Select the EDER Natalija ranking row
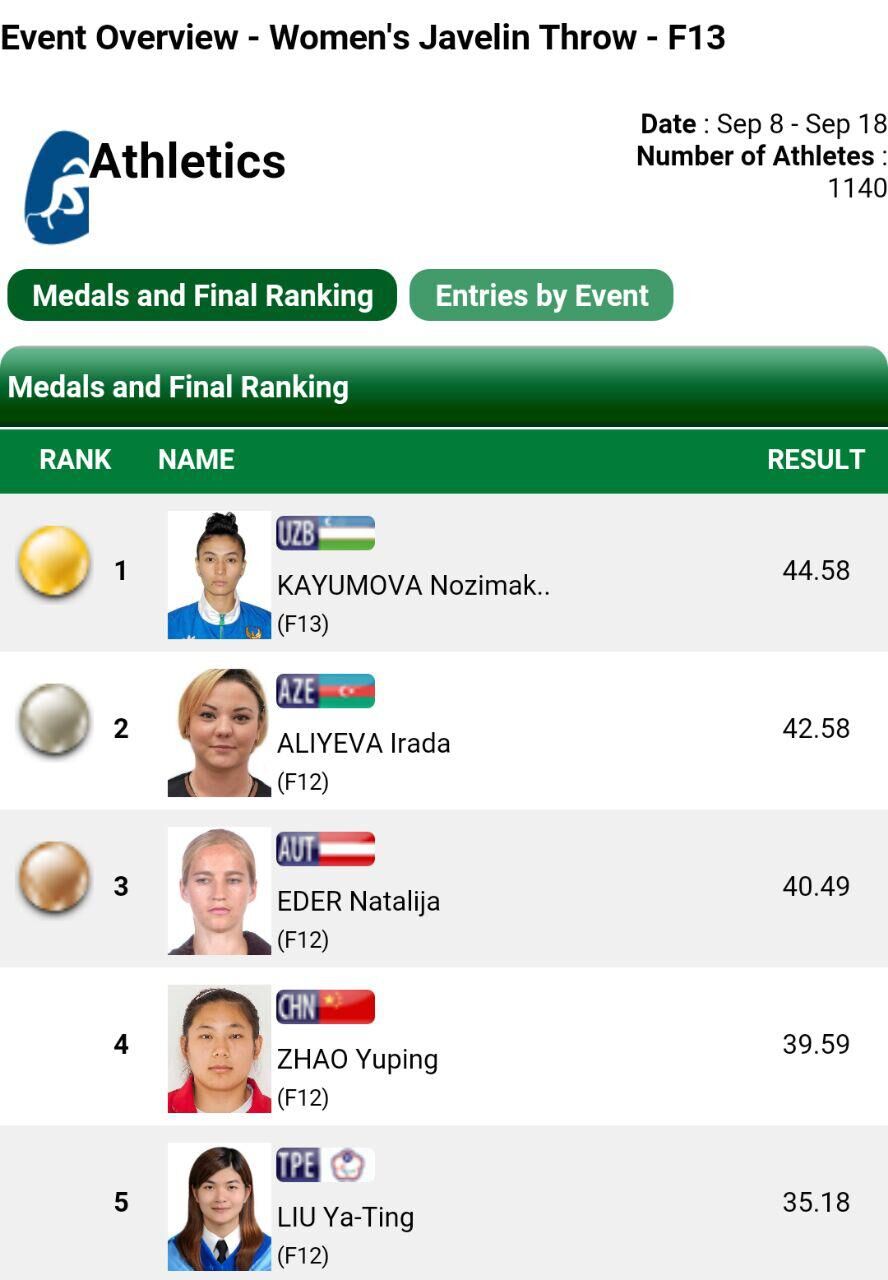888x1280 pixels. [444, 889]
